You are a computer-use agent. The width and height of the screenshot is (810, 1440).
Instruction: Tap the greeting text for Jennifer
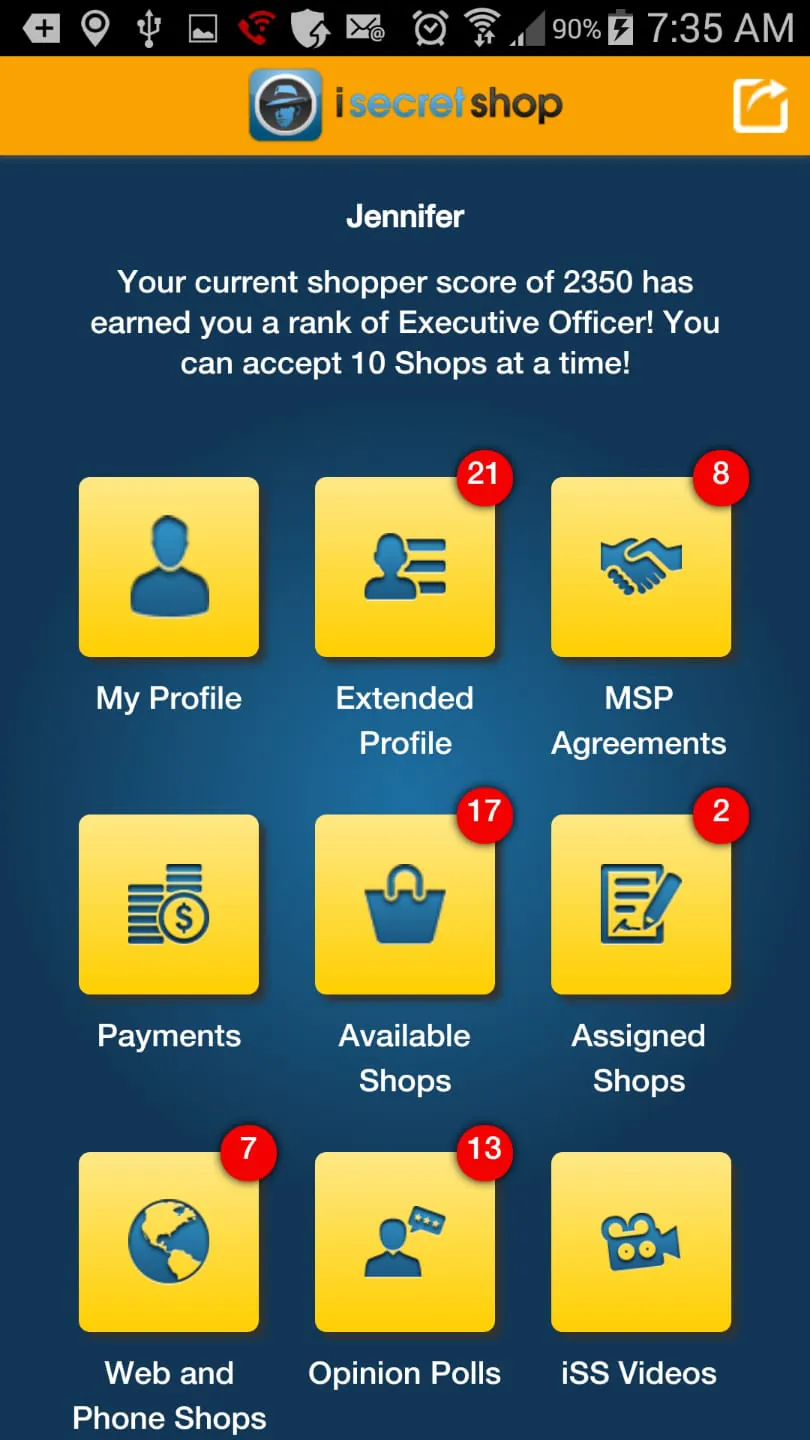click(x=404, y=216)
